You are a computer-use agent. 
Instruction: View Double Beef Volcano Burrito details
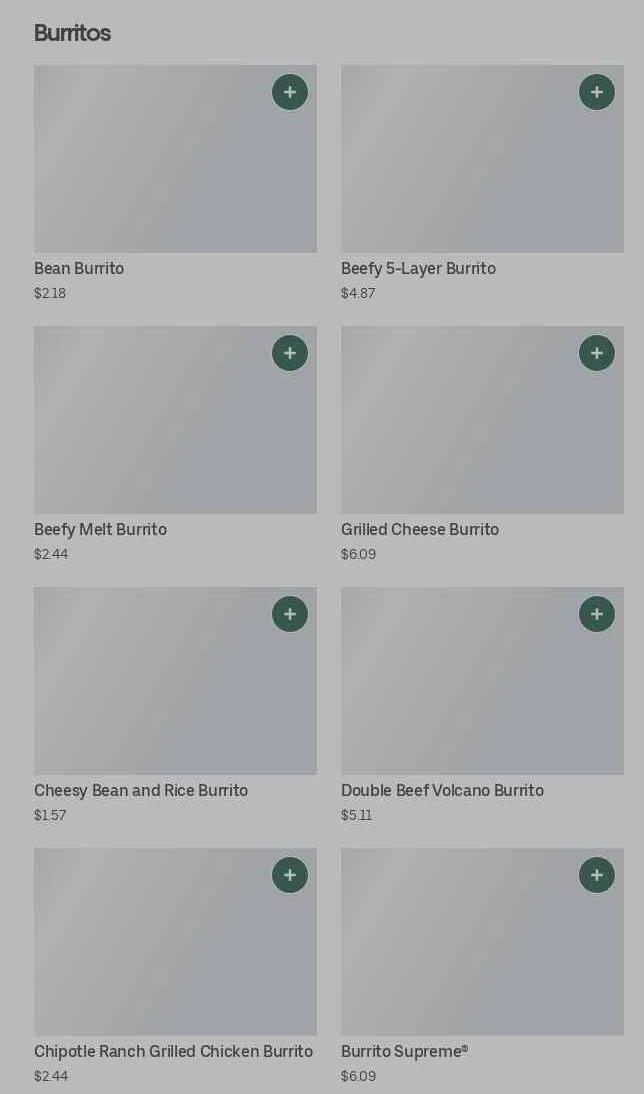pyautogui.click(x=460, y=690)
